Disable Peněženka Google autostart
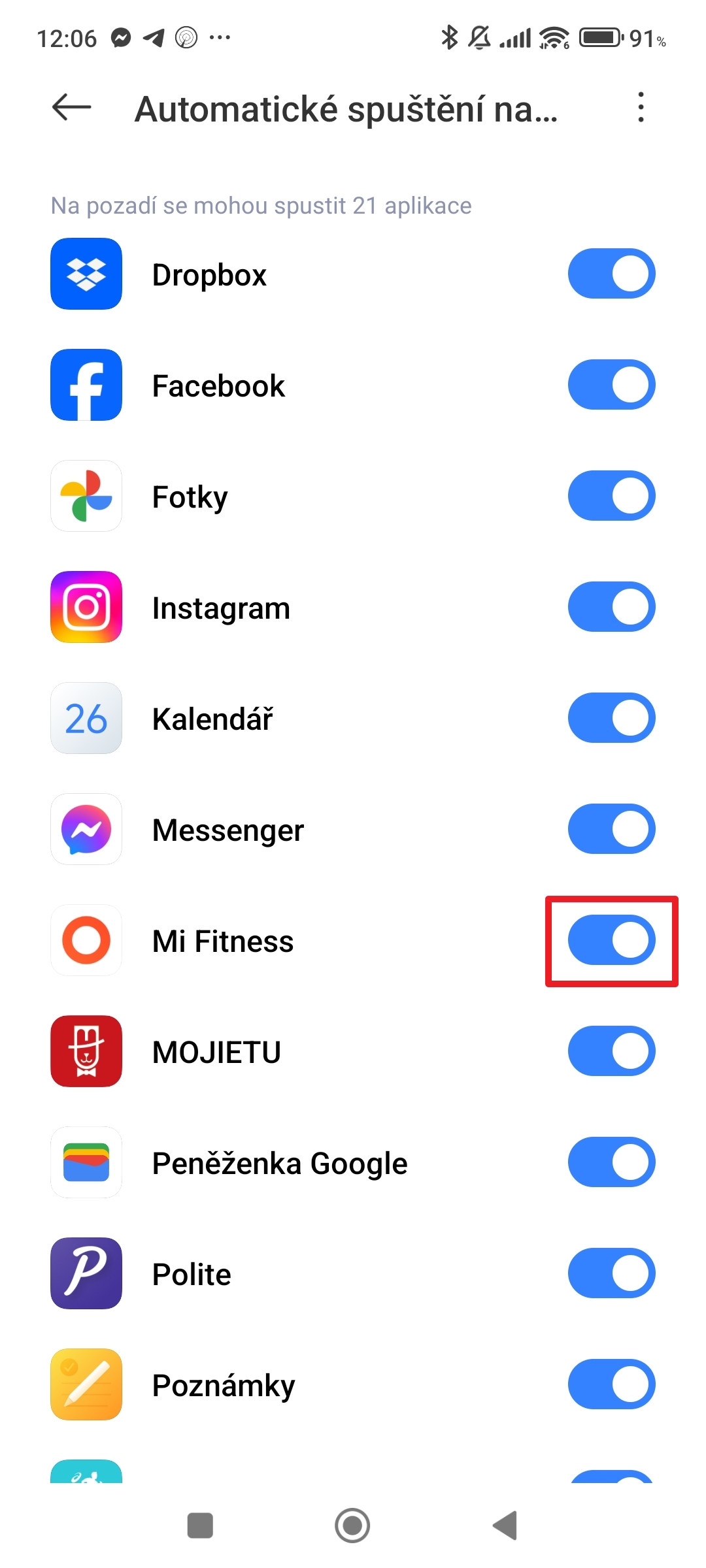The height and width of the screenshot is (1568, 706). [611, 1162]
